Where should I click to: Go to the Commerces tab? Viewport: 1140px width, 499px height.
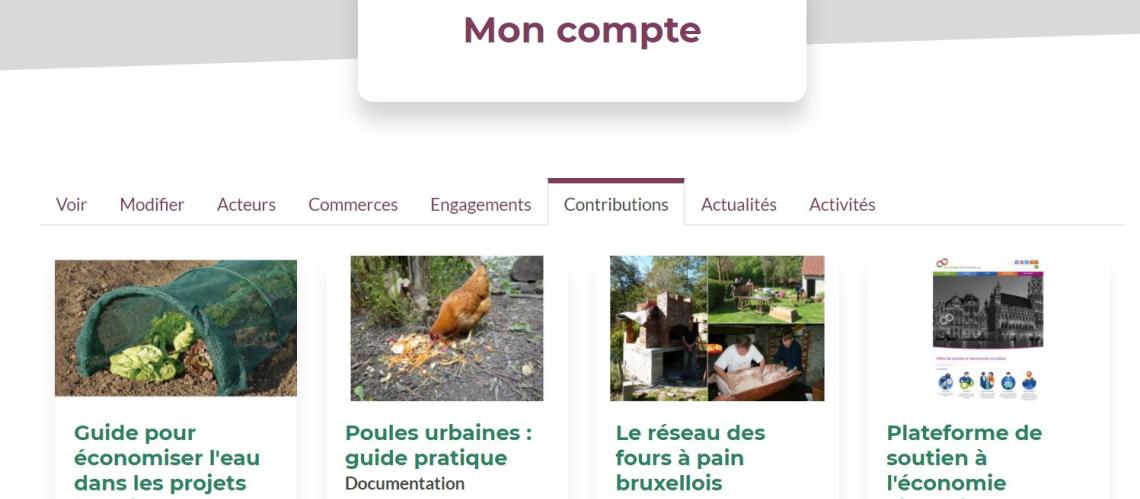pyautogui.click(x=353, y=204)
